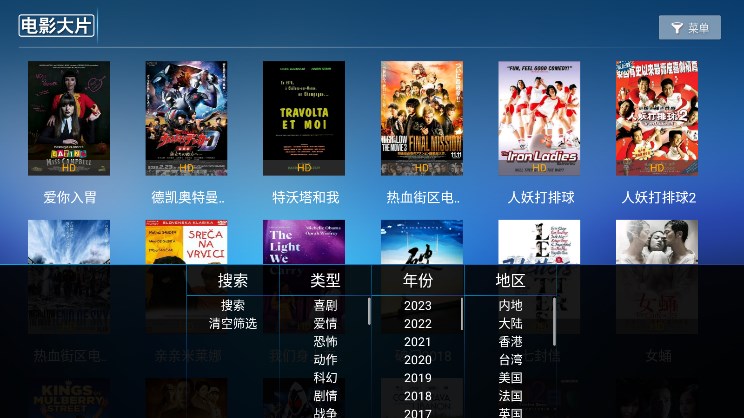Select year 2022
This screenshot has height=418, width=744.
tap(418, 324)
